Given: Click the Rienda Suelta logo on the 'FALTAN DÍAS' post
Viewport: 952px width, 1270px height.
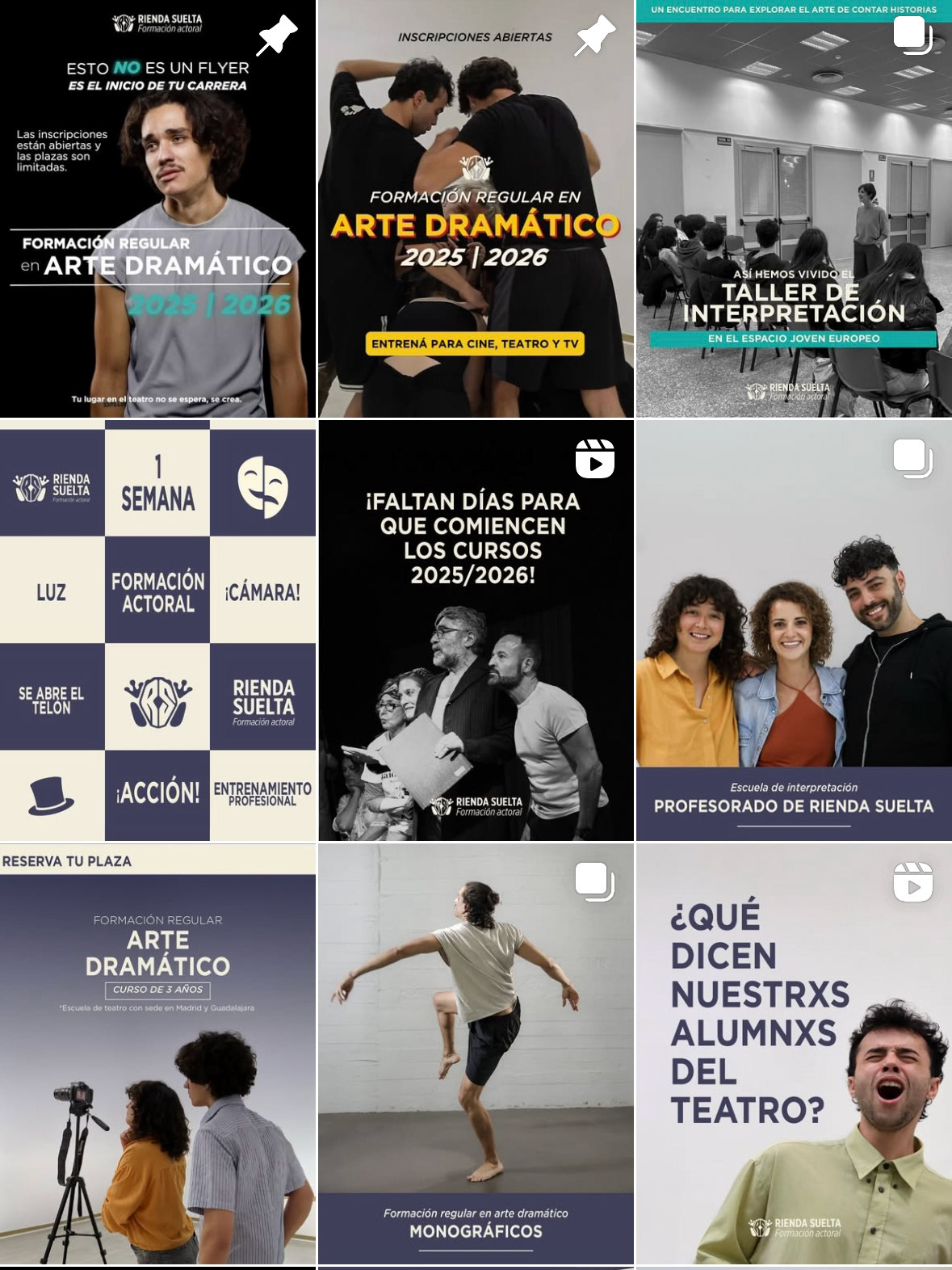Looking at the screenshot, I should pos(476,805).
